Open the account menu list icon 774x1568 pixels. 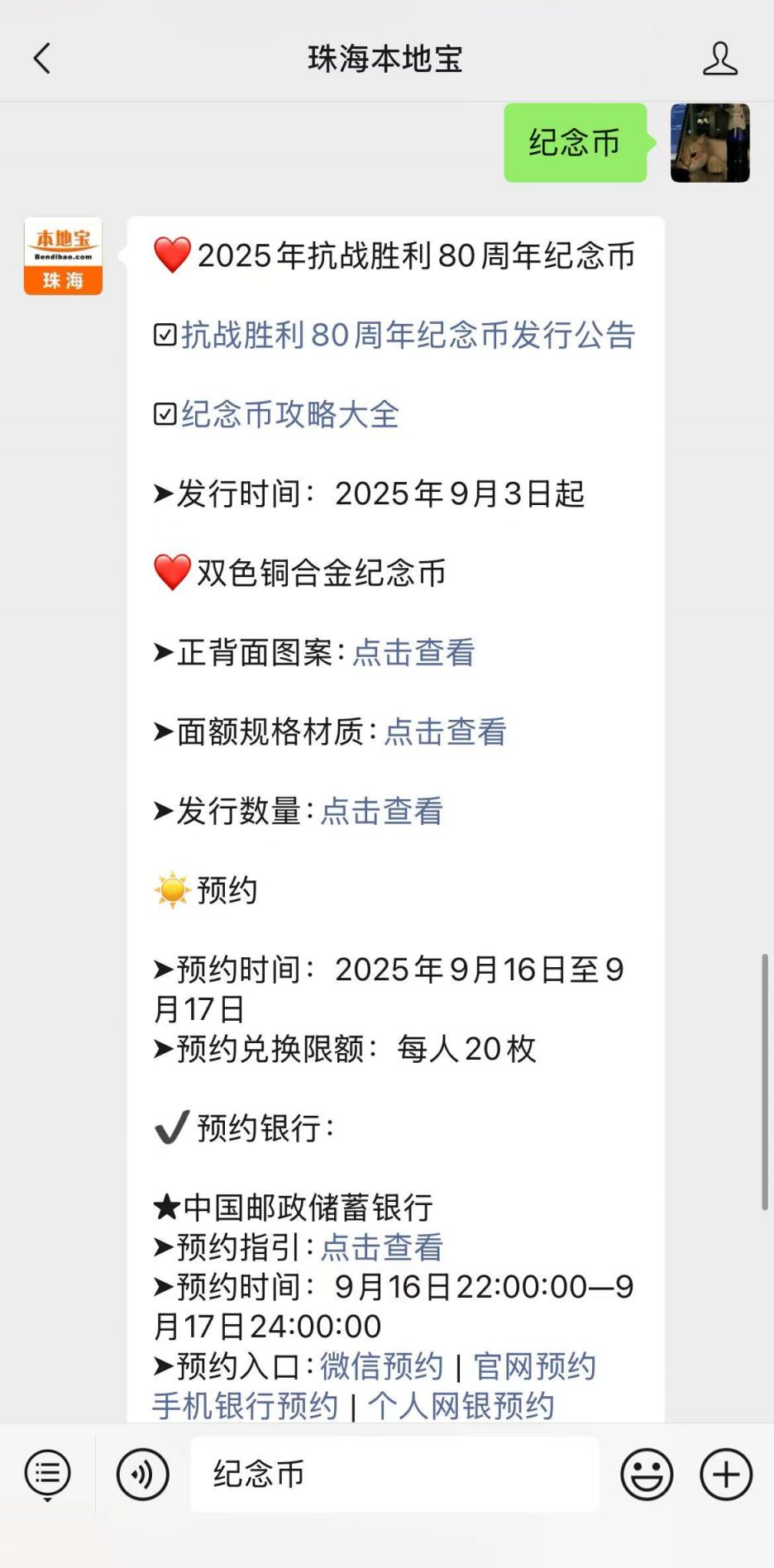[48, 1474]
